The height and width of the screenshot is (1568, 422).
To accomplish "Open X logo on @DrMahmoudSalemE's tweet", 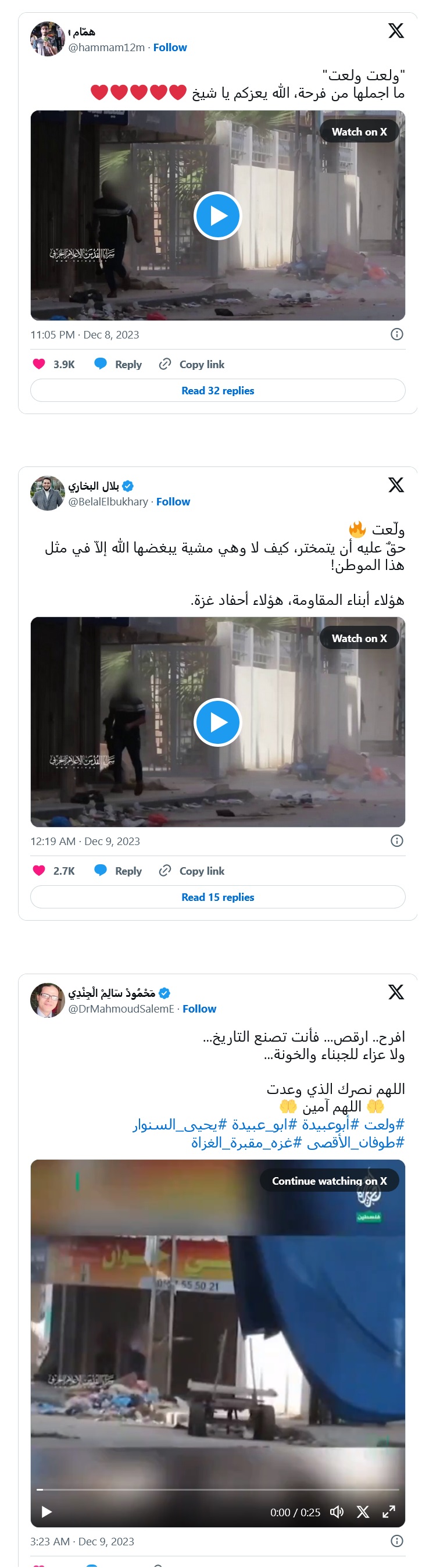I will (x=396, y=993).
